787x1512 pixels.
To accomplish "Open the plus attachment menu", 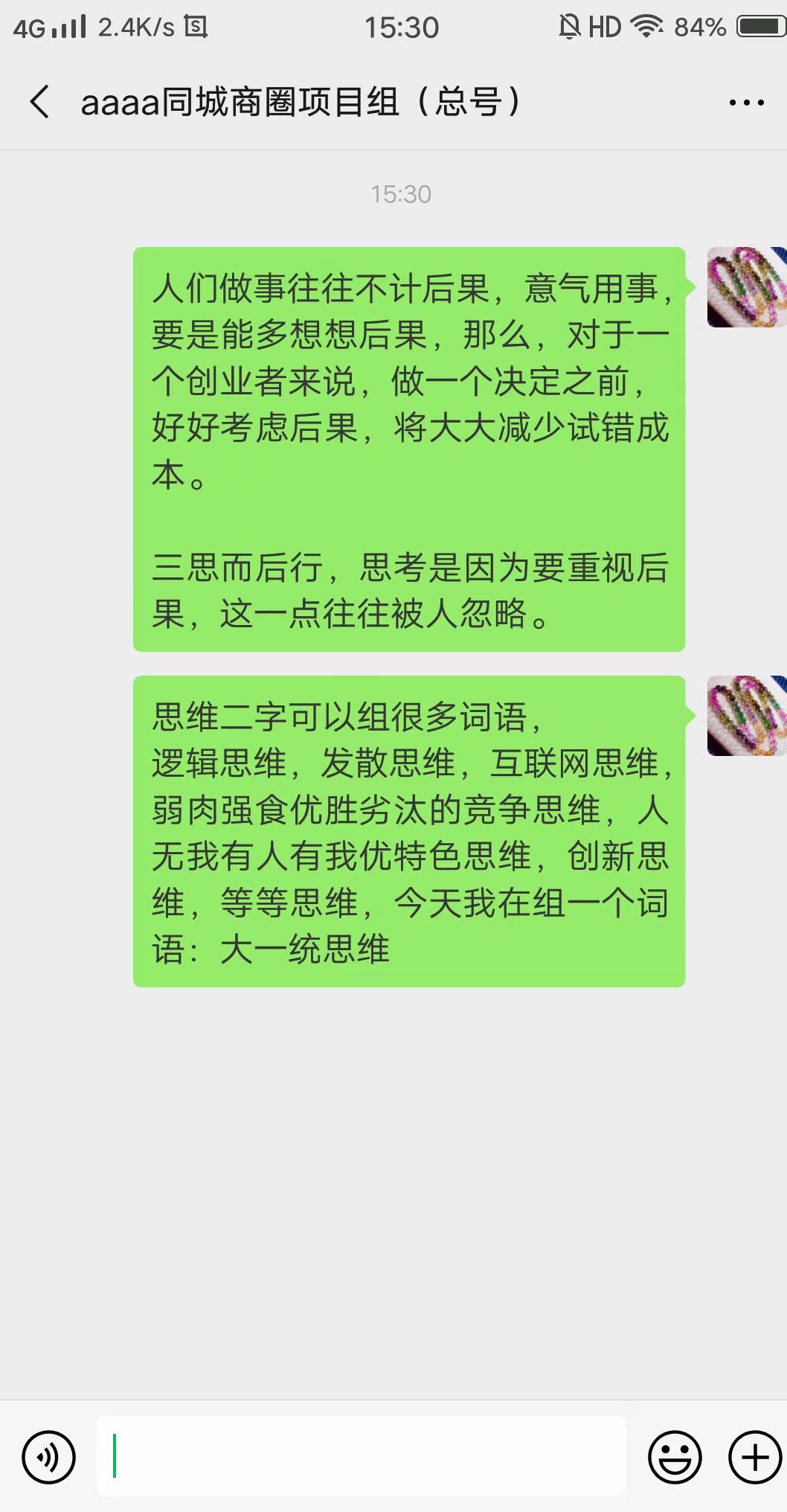I will click(754, 1457).
